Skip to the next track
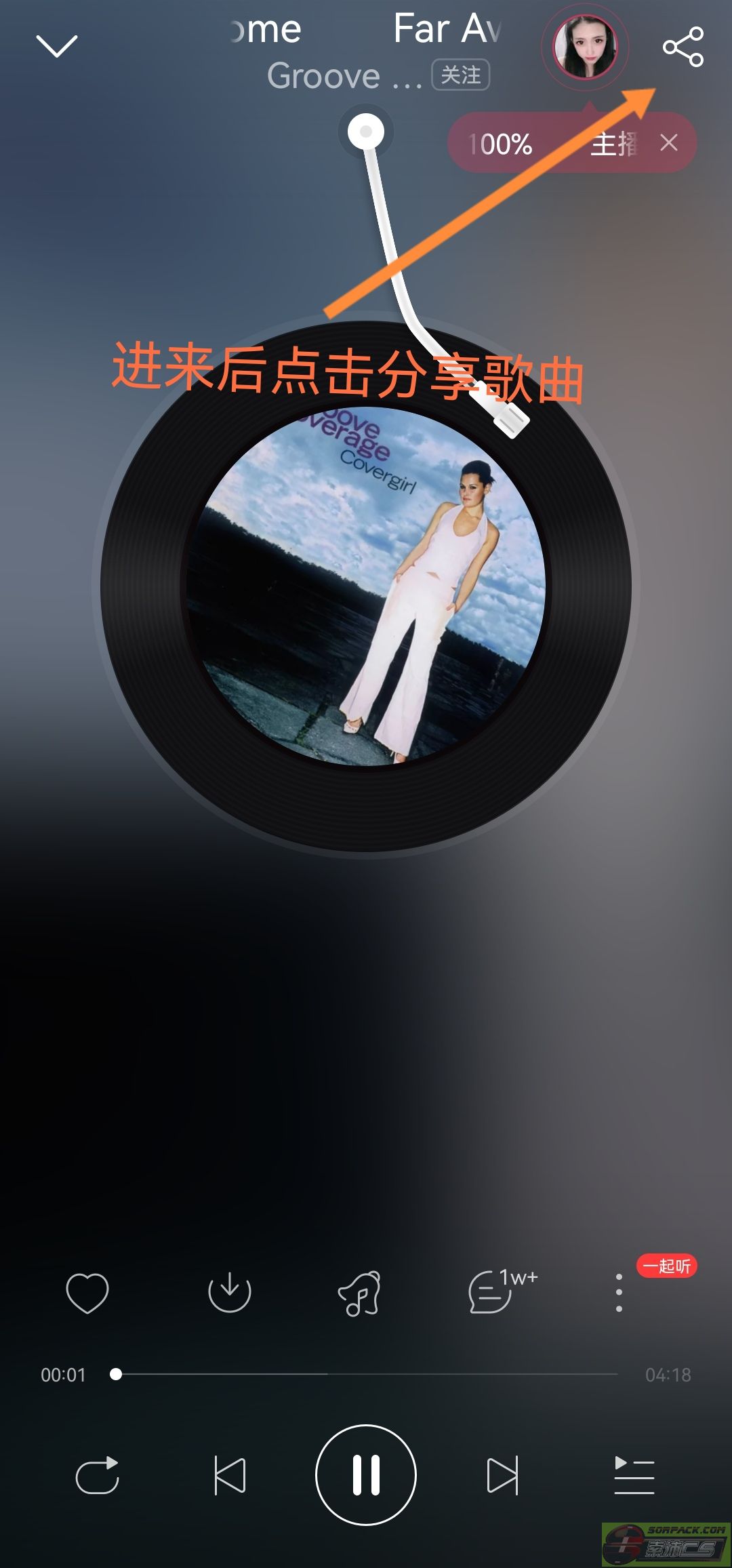Image resolution: width=732 pixels, height=1568 pixels. (x=502, y=1475)
